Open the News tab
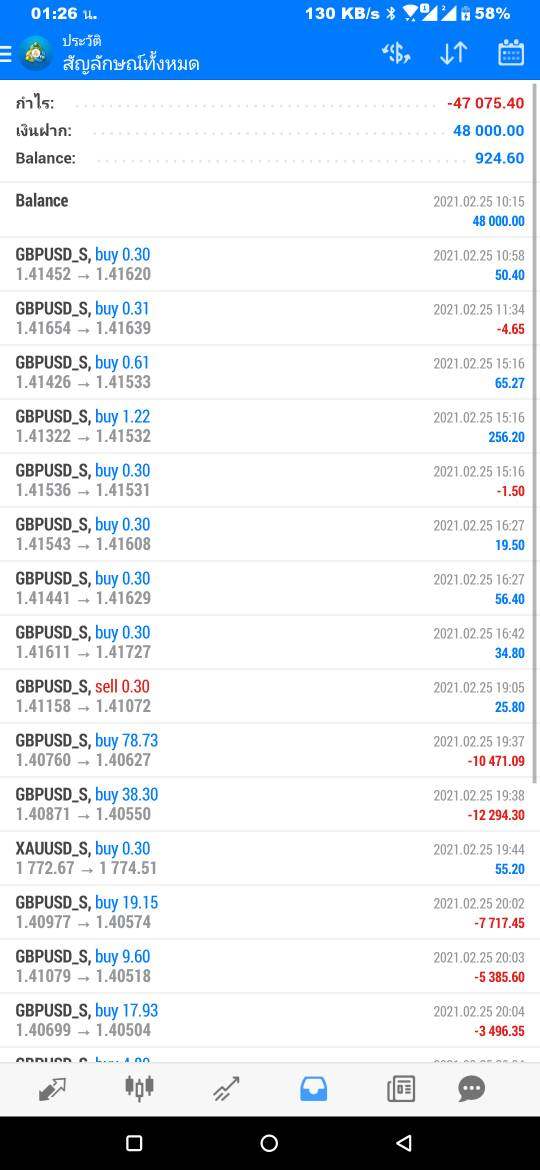The height and width of the screenshot is (1170, 540). click(x=401, y=1089)
